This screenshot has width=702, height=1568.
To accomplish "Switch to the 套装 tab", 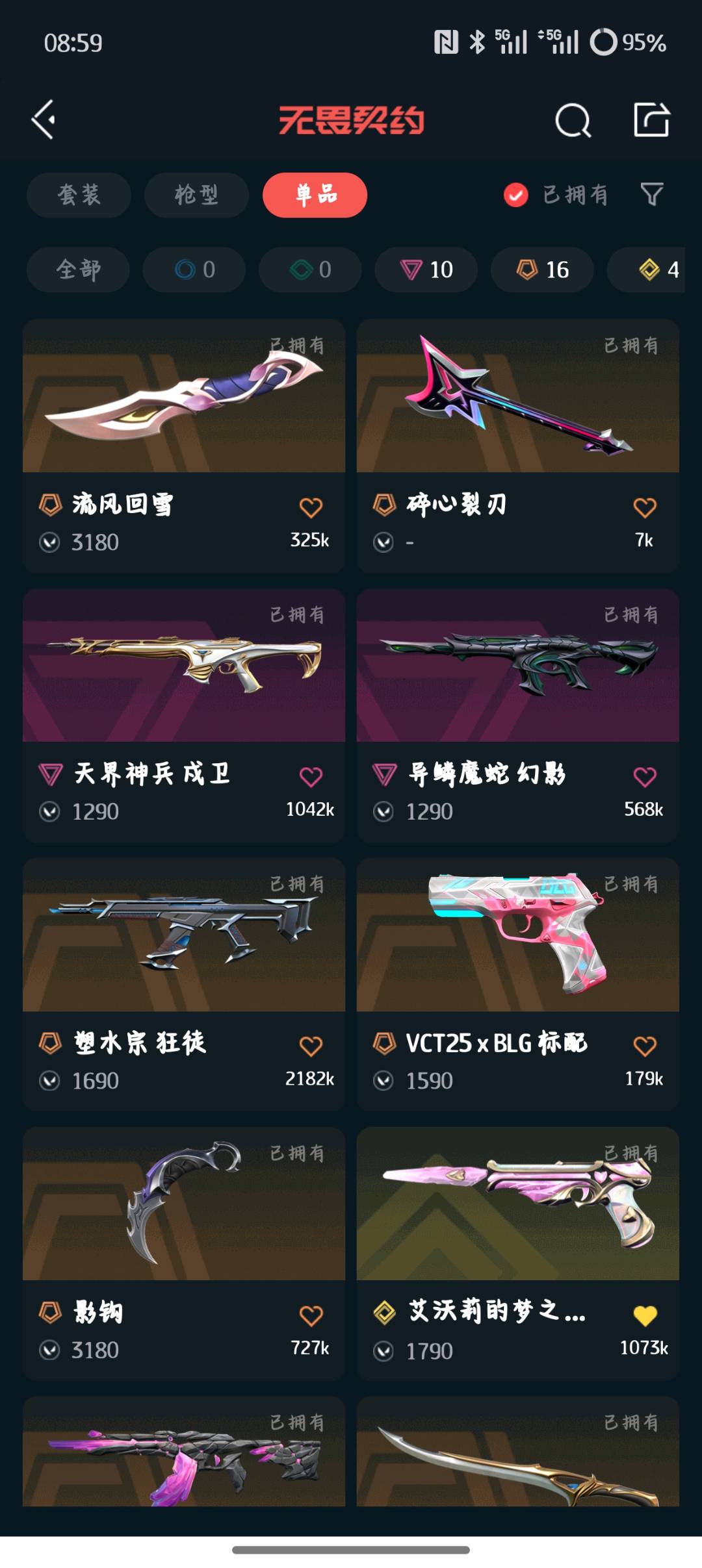I will 79,195.
